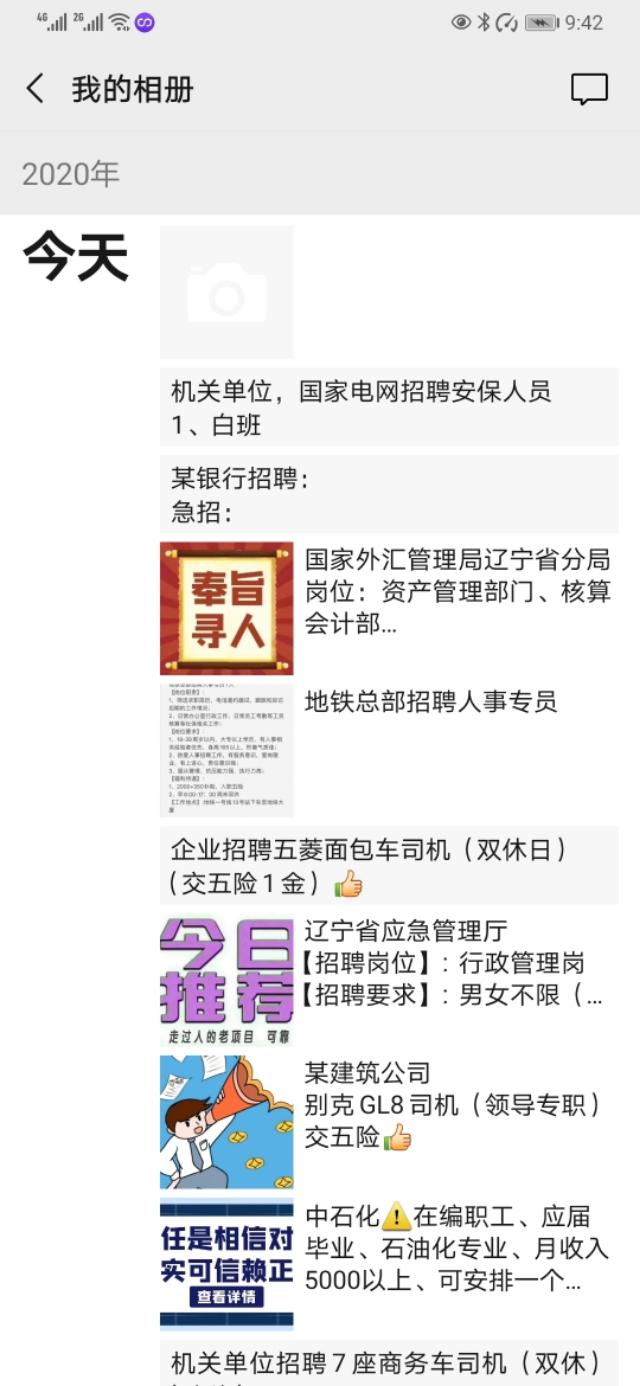Open the message list icon
This screenshot has width=640, height=1386.
coord(589,89)
